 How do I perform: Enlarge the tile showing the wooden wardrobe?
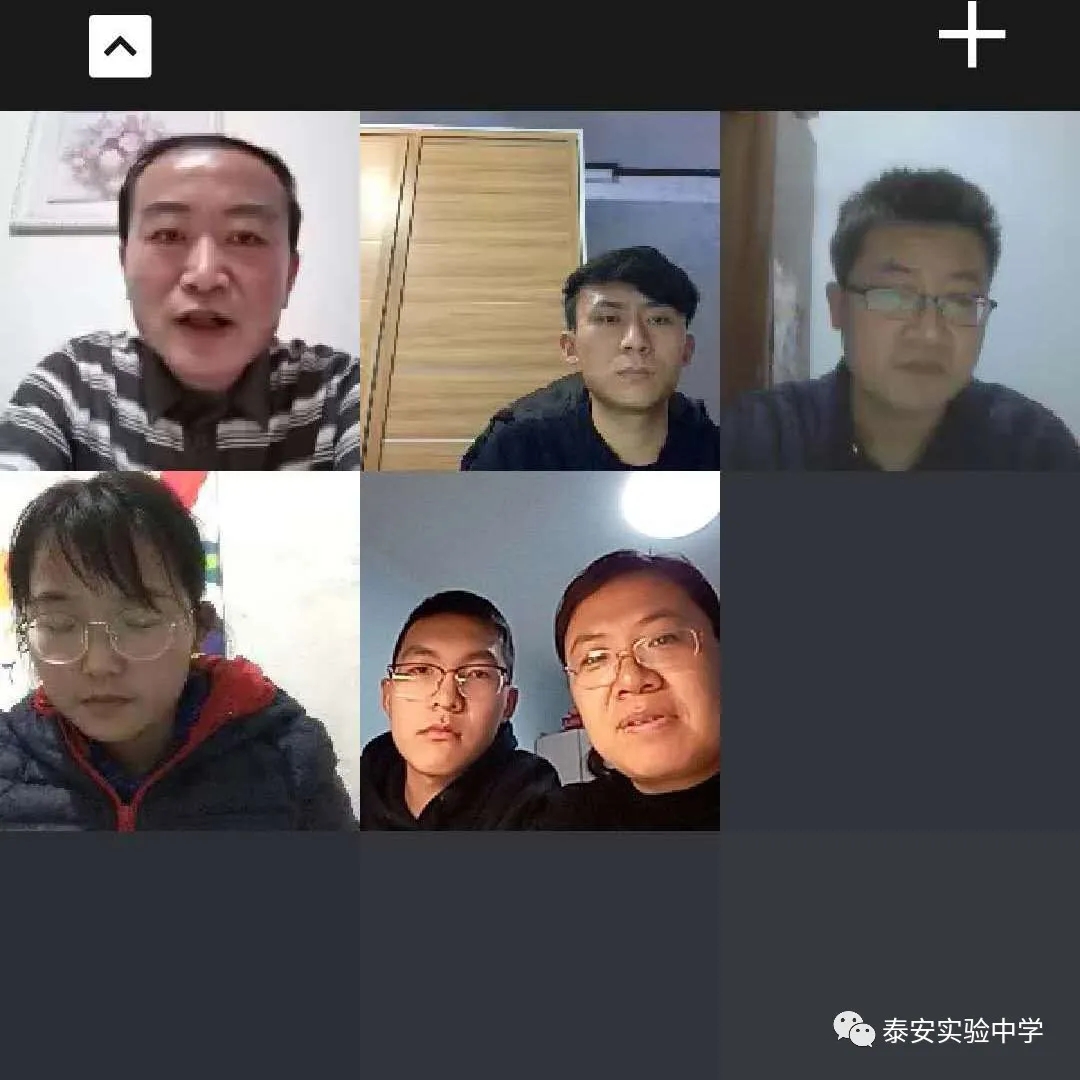tap(540, 290)
